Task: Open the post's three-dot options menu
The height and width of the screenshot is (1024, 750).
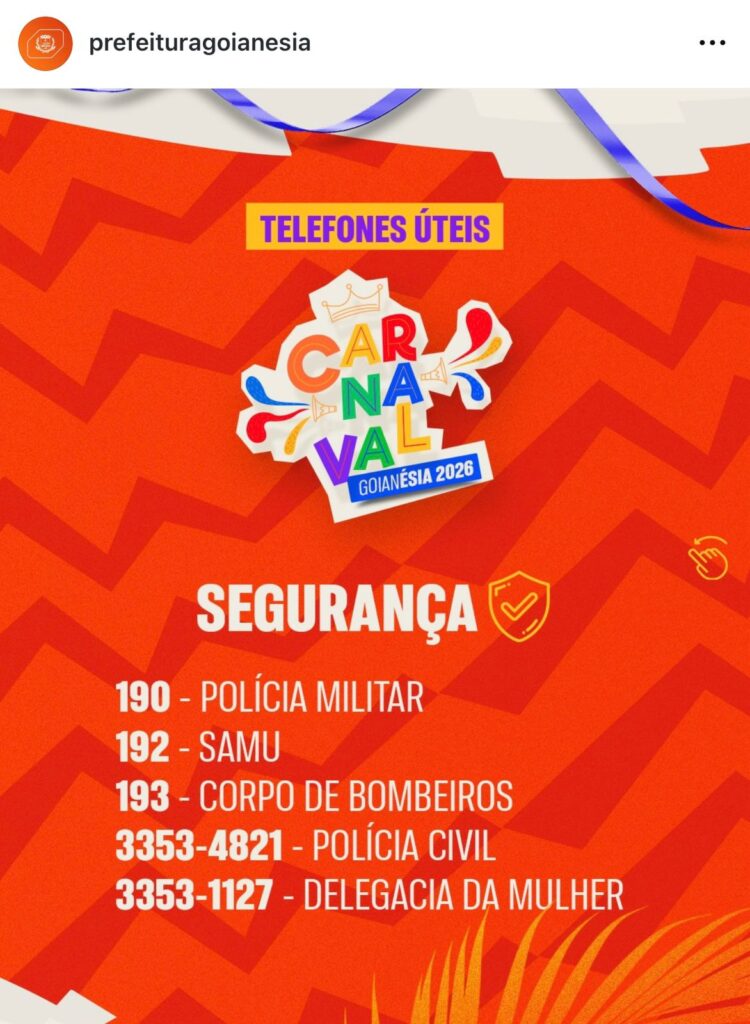Action: 711,43
